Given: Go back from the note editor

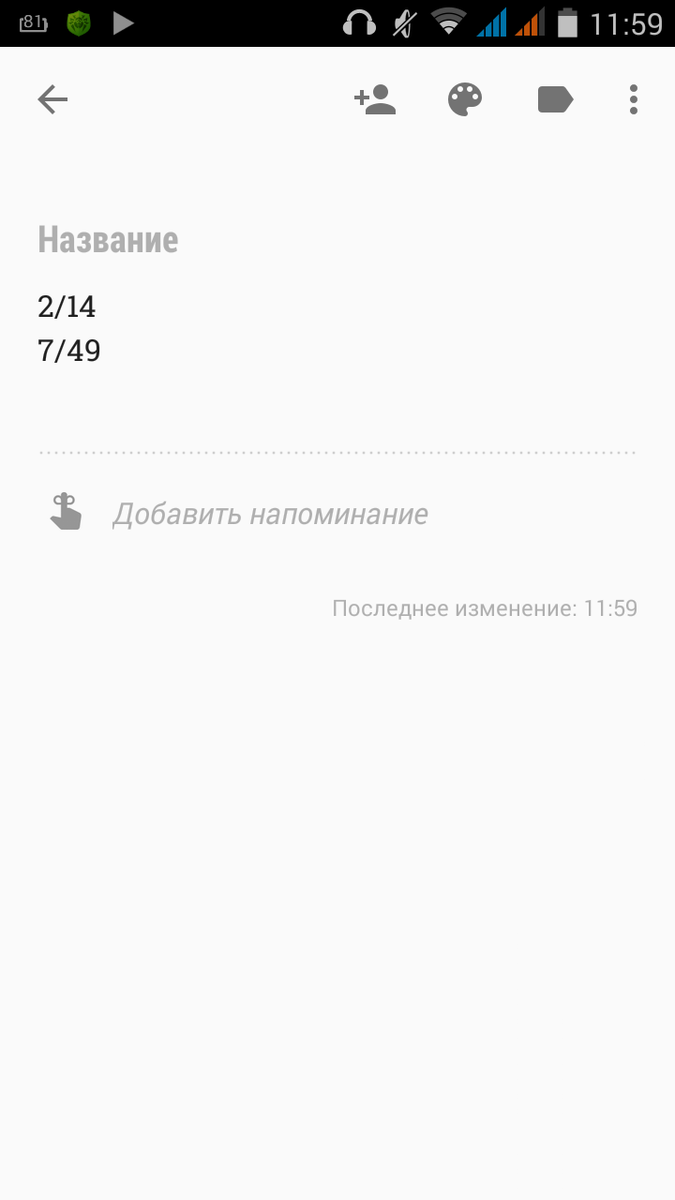Looking at the screenshot, I should click(x=53, y=99).
